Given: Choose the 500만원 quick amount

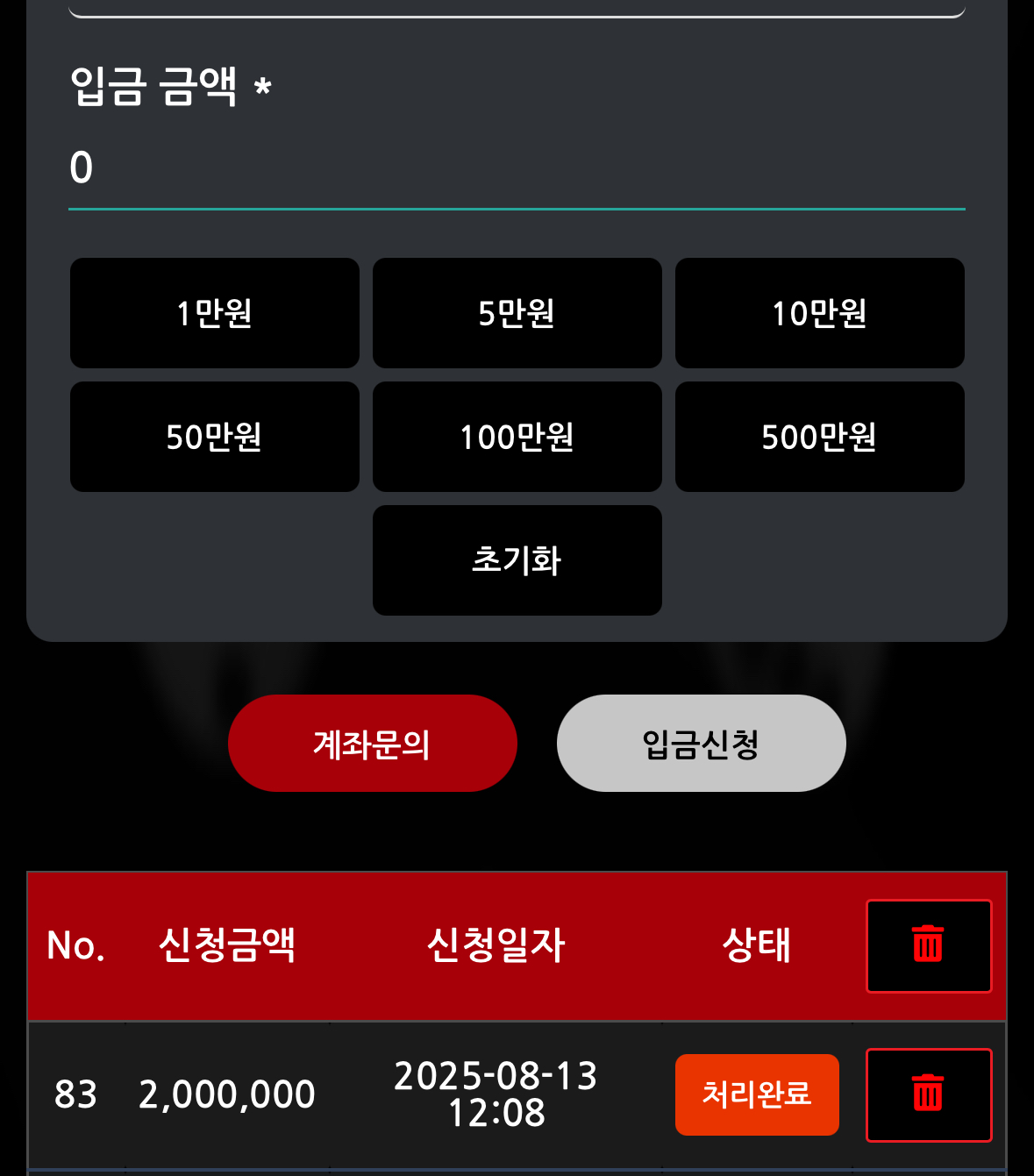Looking at the screenshot, I should tap(819, 437).
